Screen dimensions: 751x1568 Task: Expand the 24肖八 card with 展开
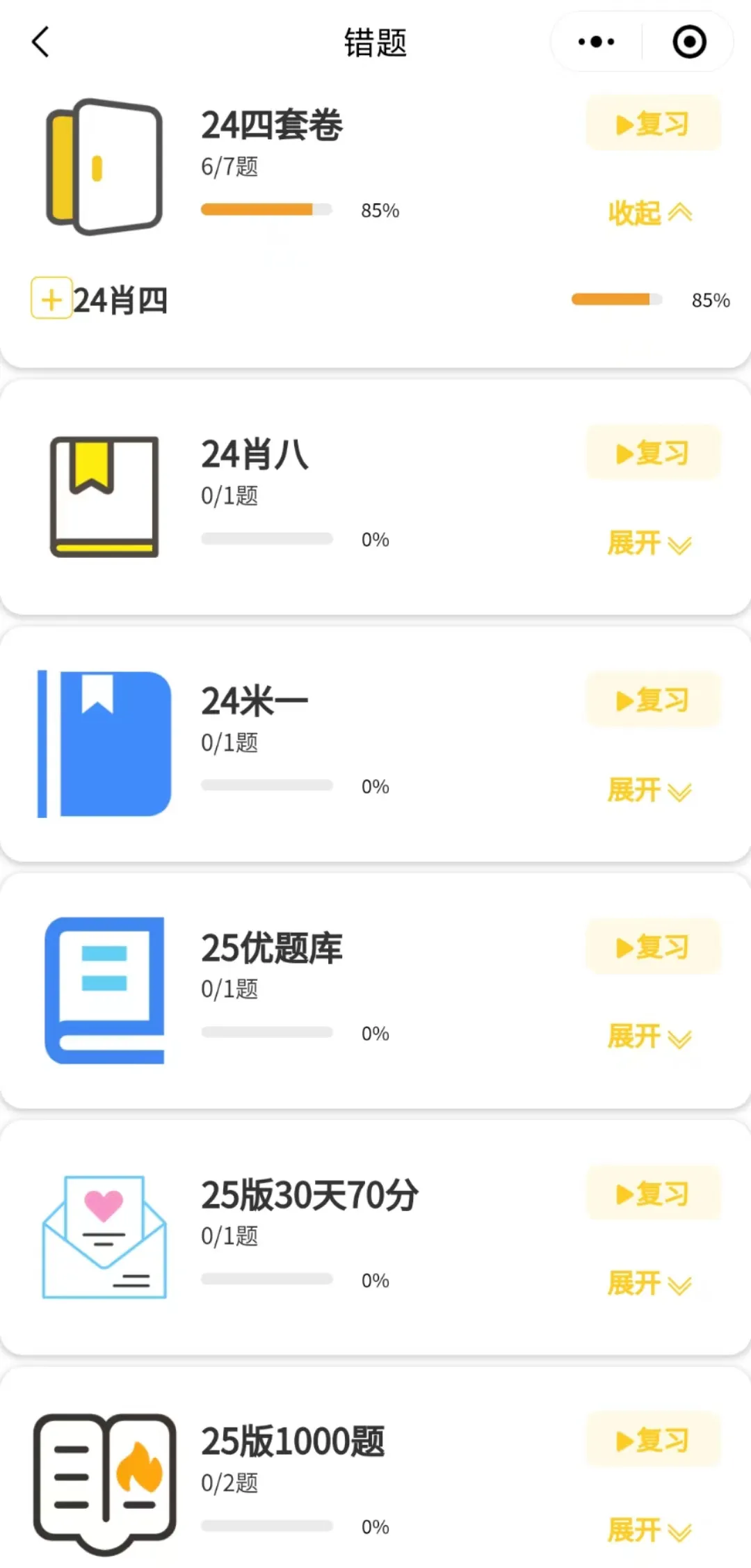pos(650,543)
